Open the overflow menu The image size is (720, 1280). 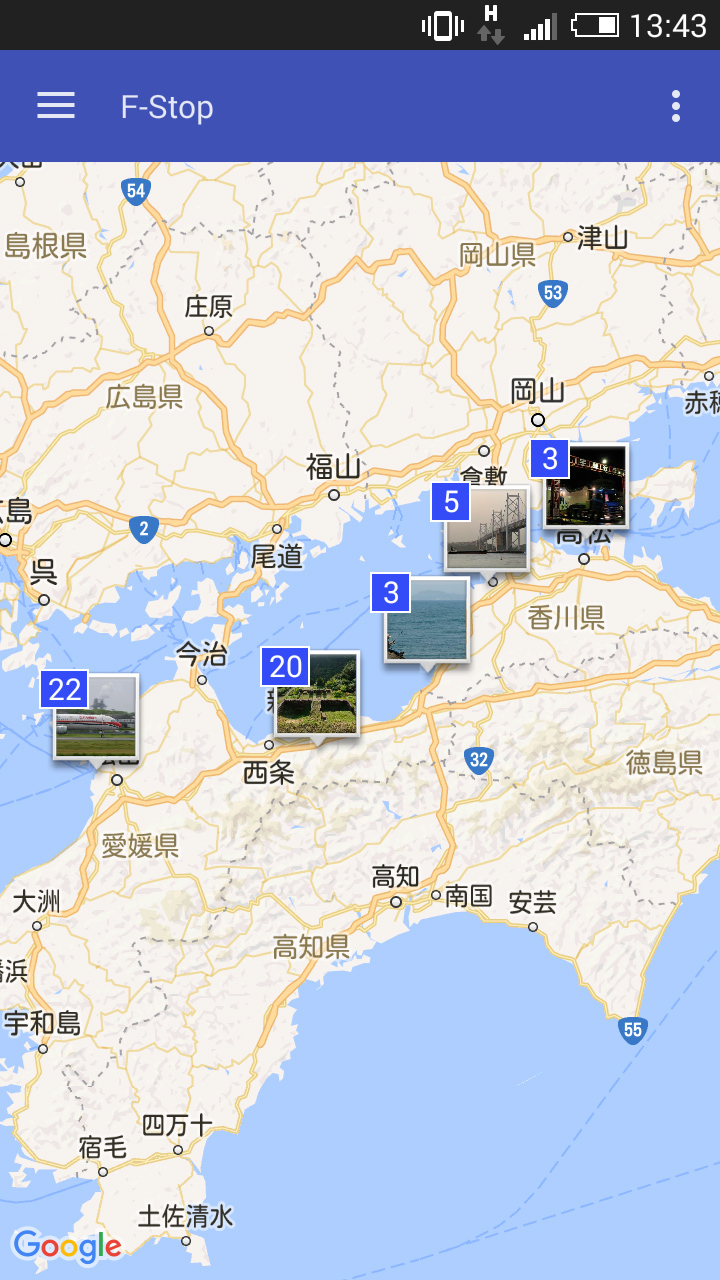(x=676, y=106)
